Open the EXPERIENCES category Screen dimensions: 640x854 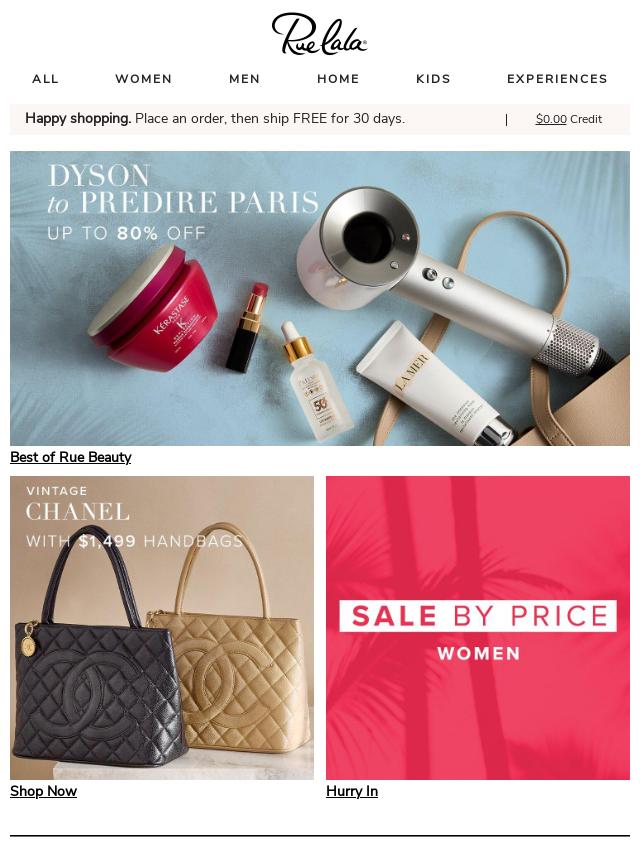(x=557, y=79)
